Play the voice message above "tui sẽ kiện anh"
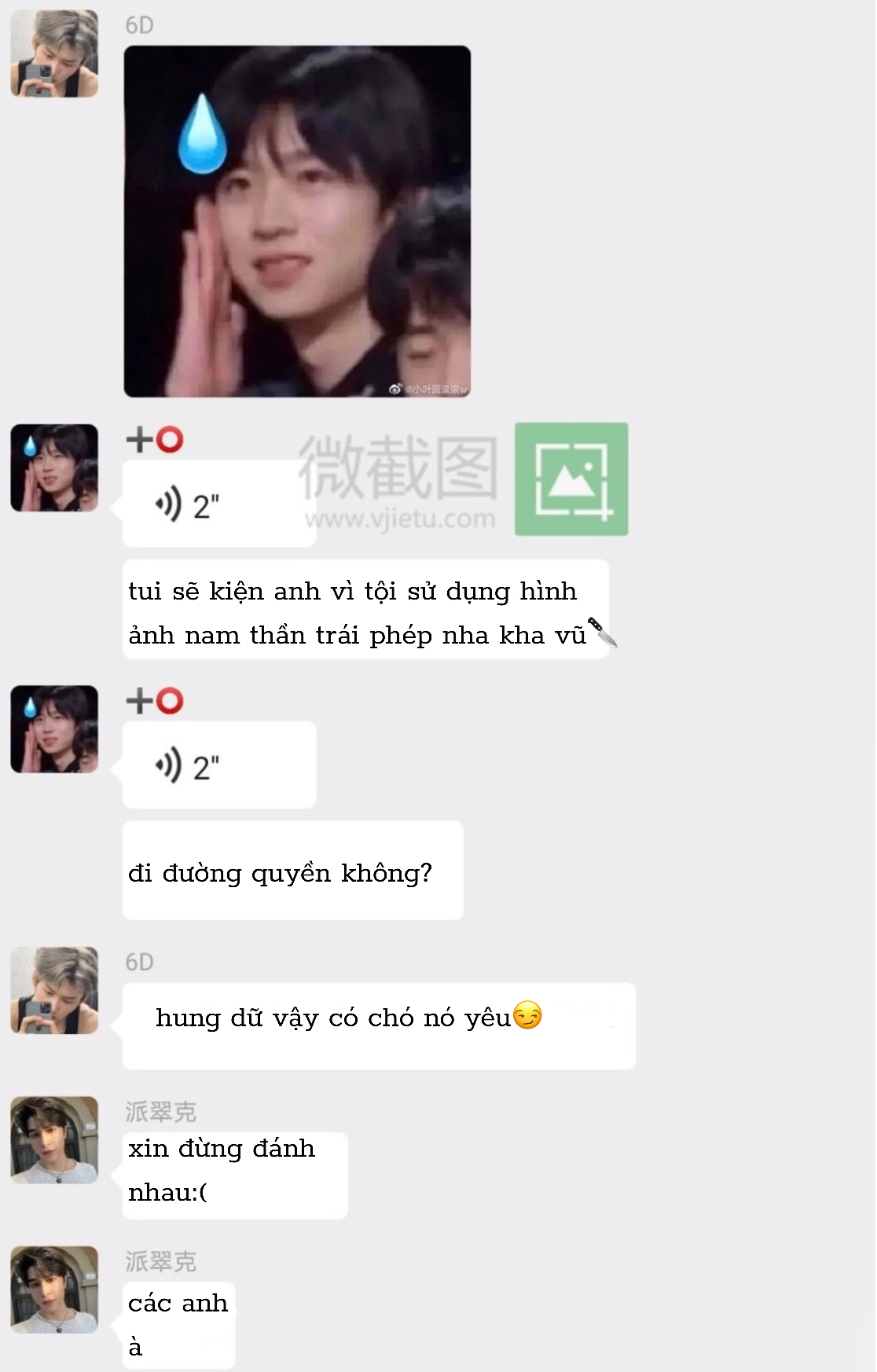The height and width of the screenshot is (1372, 877). 218,504
